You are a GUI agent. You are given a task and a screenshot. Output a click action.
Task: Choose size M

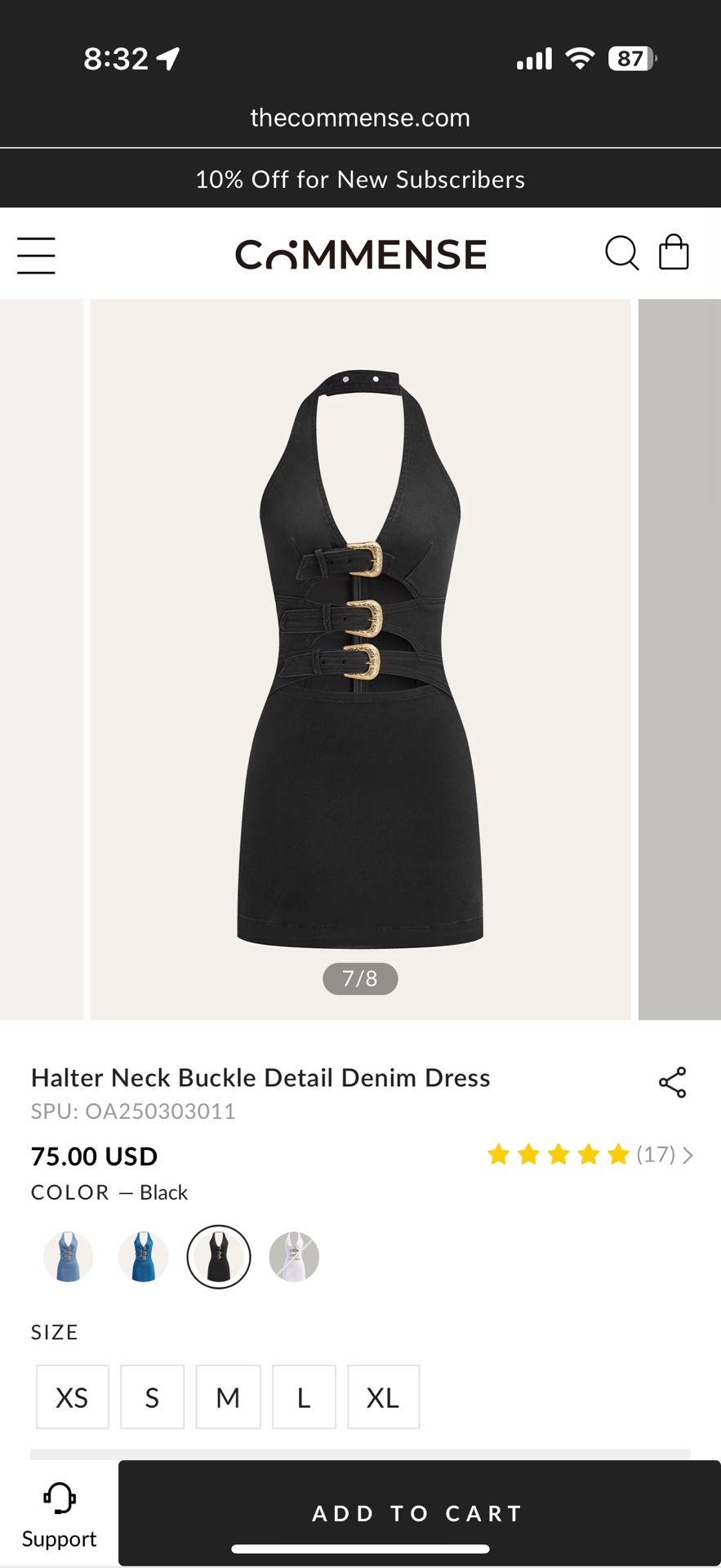tap(228, 1396)
